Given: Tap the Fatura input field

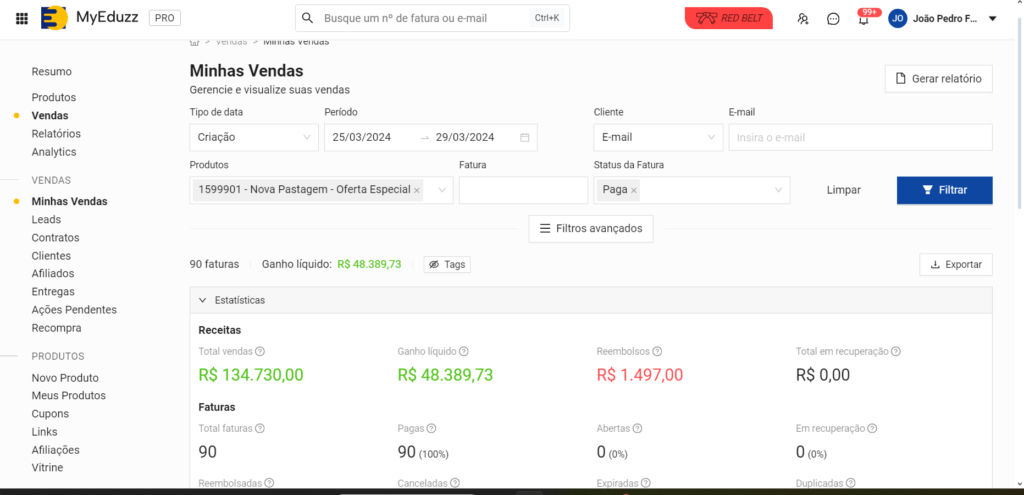Looking at the screenshot, I should pyautogui.click(x=523, y=190).
